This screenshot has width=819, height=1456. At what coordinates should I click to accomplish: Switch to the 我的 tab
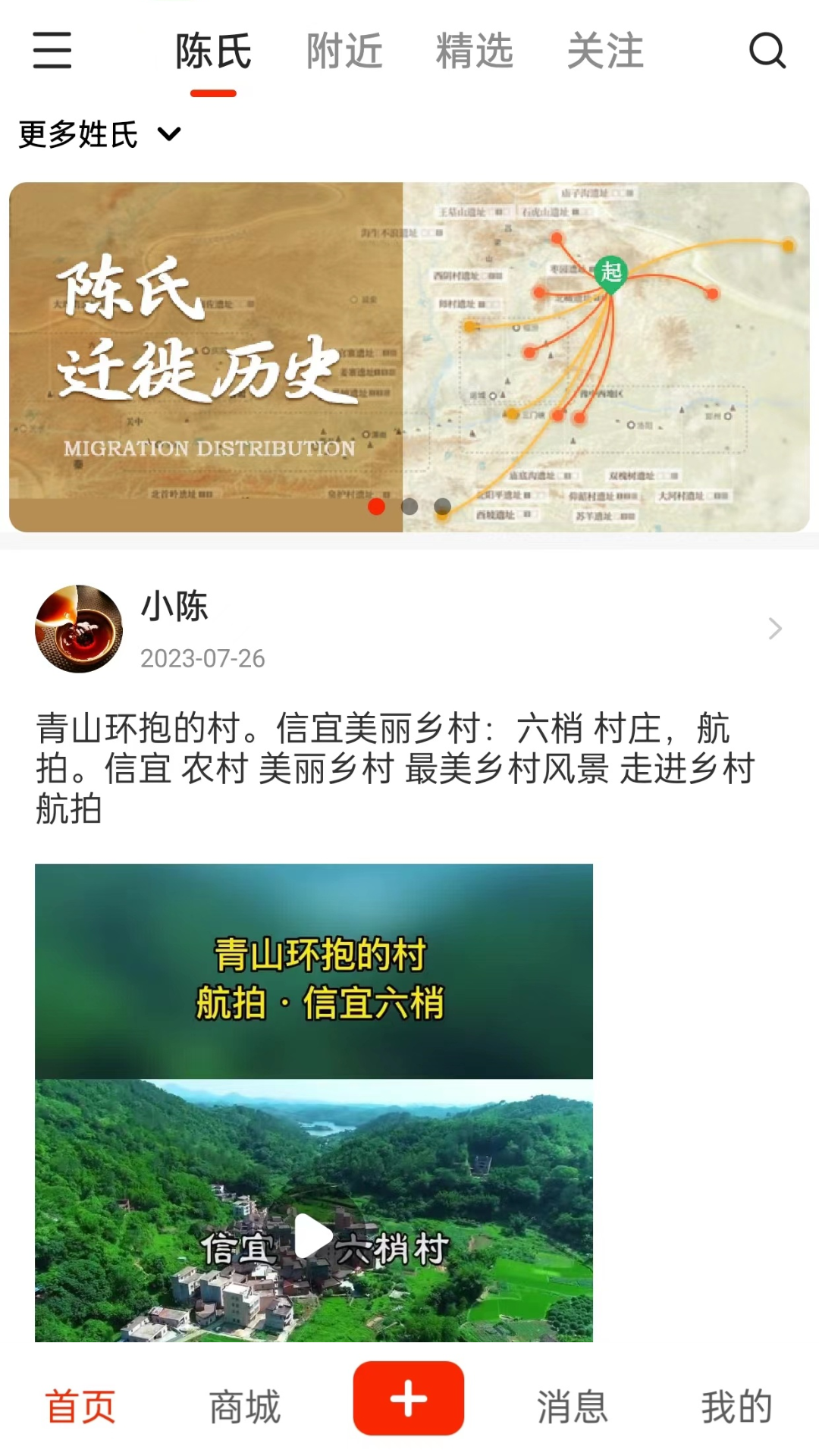click(x=736, y=1407)
